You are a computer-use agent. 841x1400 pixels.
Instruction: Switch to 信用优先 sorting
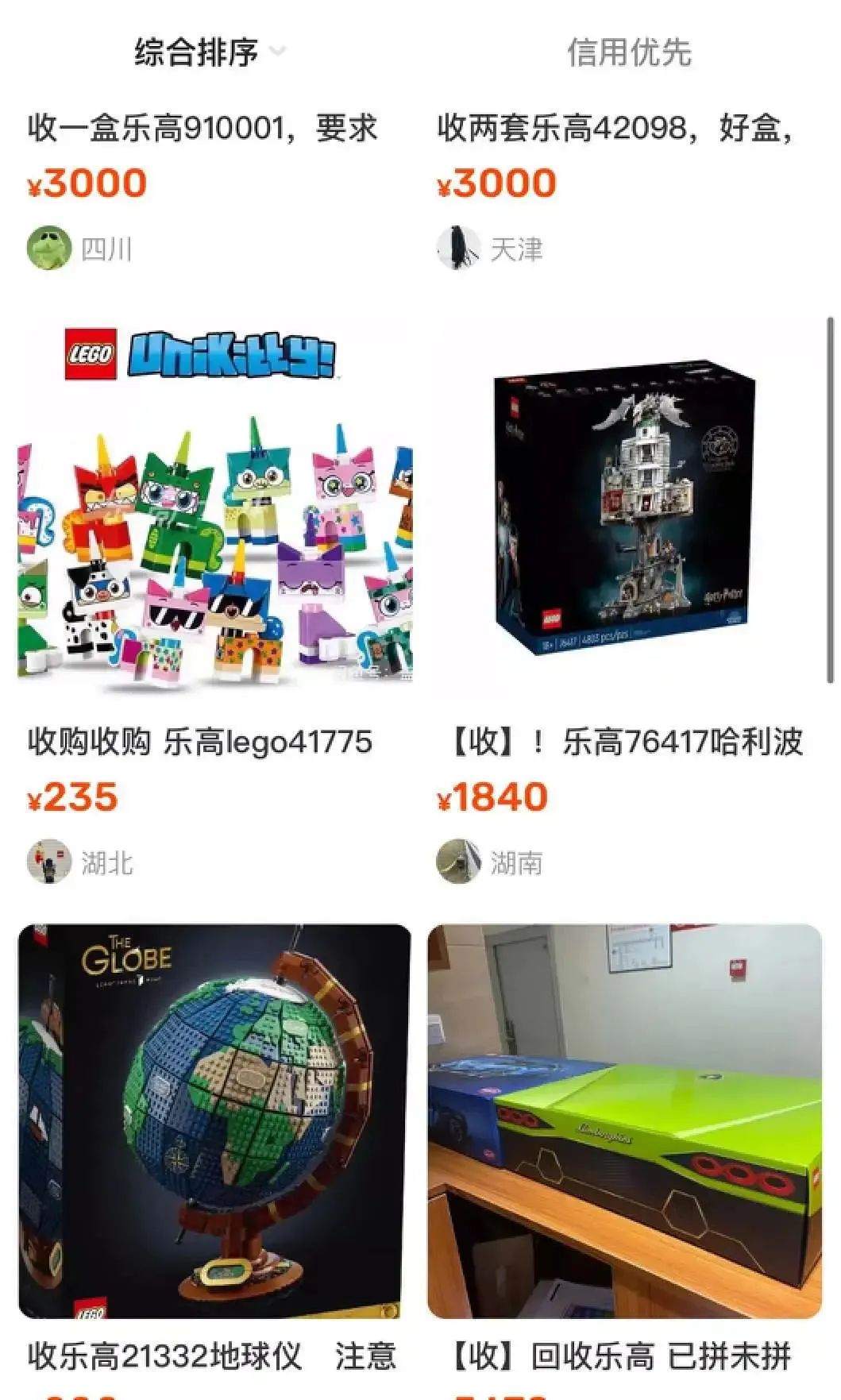pos(629,52)
